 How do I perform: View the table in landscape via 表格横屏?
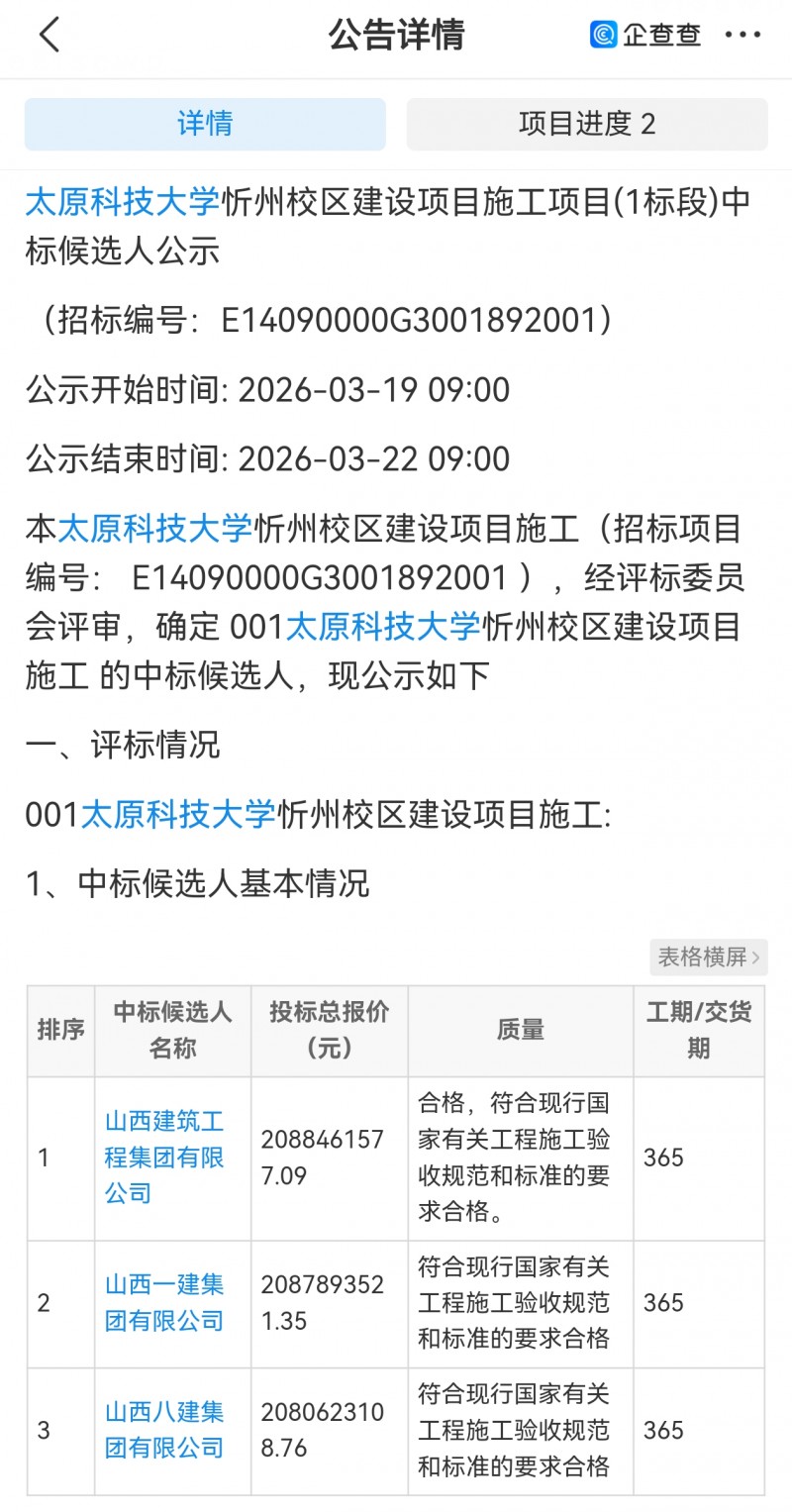click(x=708, y=958)
